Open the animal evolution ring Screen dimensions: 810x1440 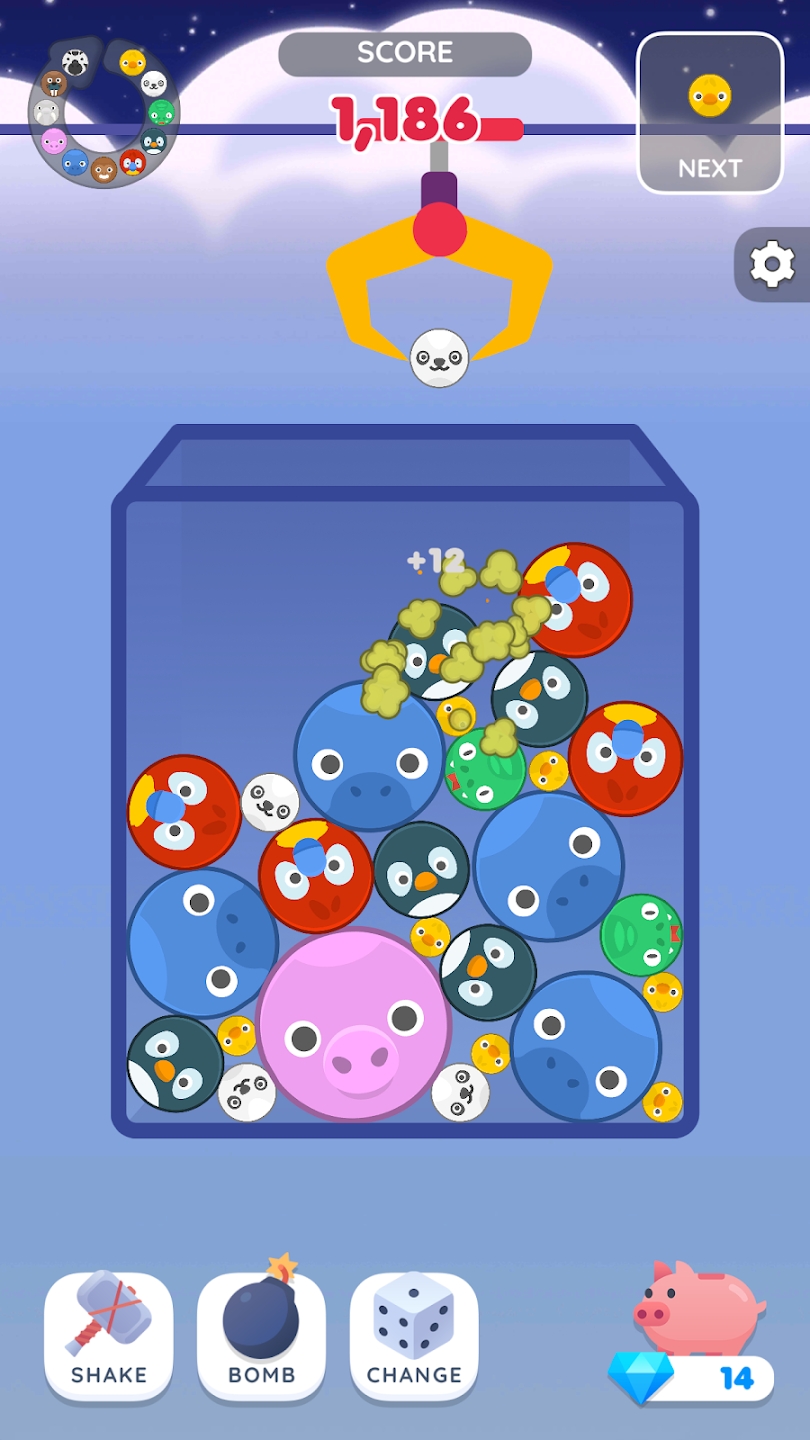coord(104,112)
